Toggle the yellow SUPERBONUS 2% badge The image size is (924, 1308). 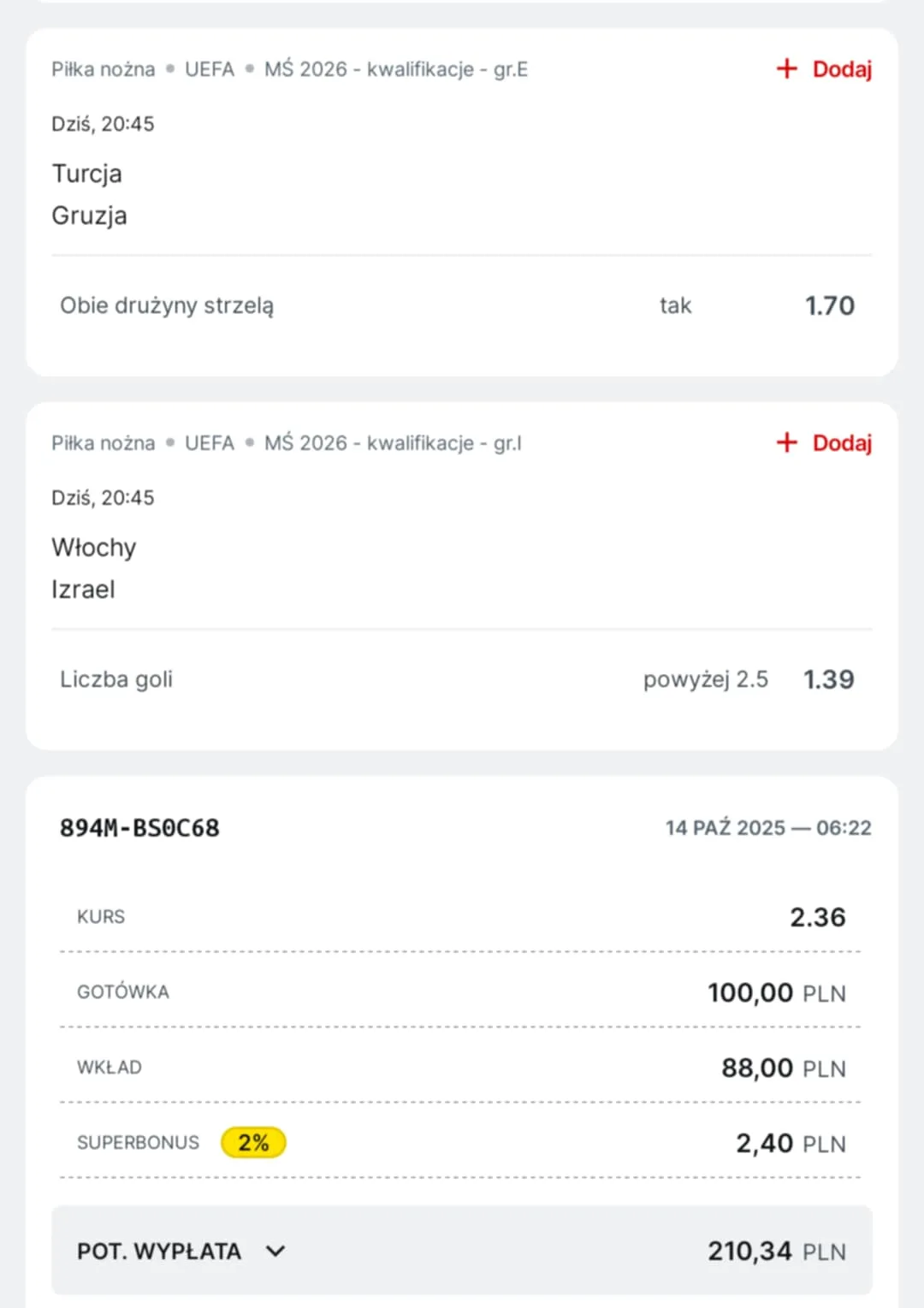pos(253,1143)
